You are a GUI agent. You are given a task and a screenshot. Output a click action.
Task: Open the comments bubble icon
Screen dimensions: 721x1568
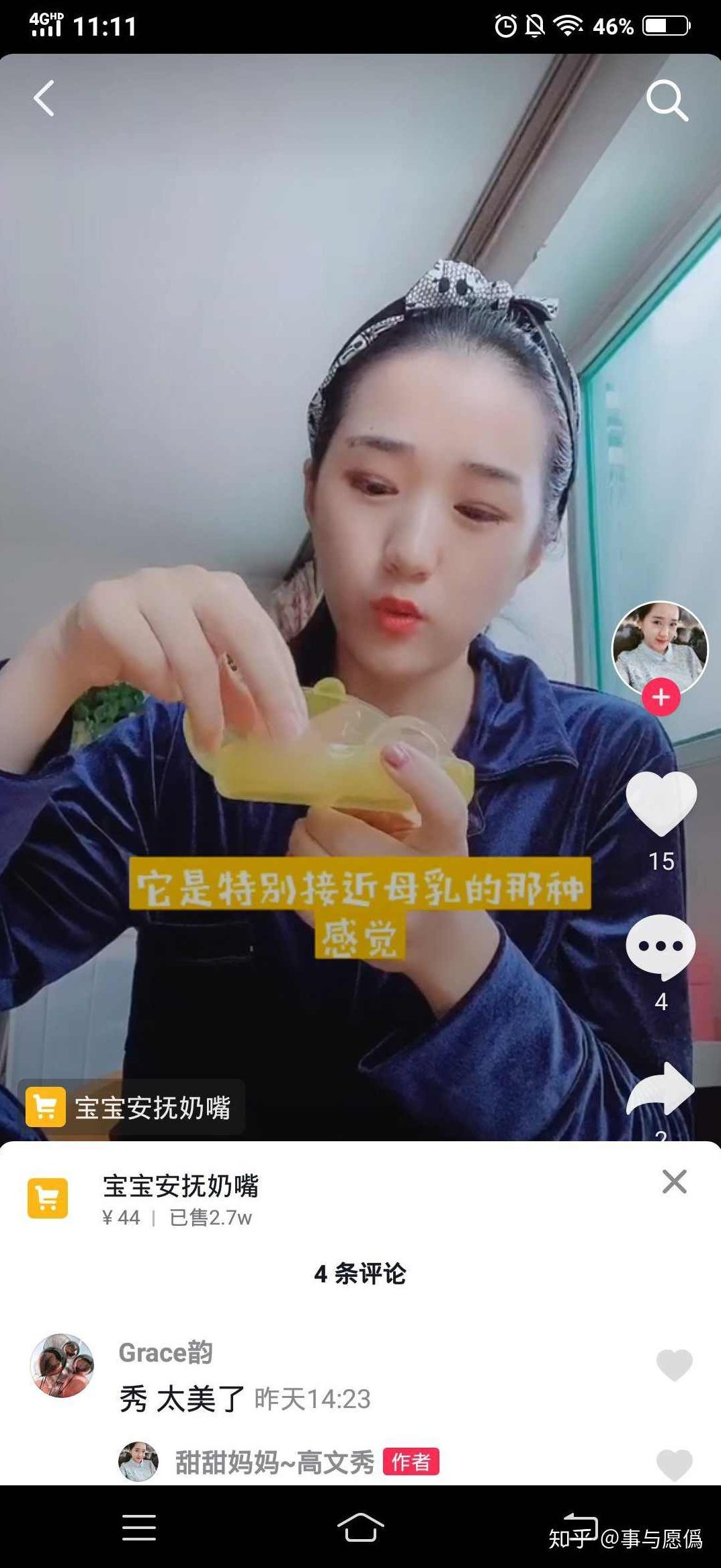click(x=661, y=944)
